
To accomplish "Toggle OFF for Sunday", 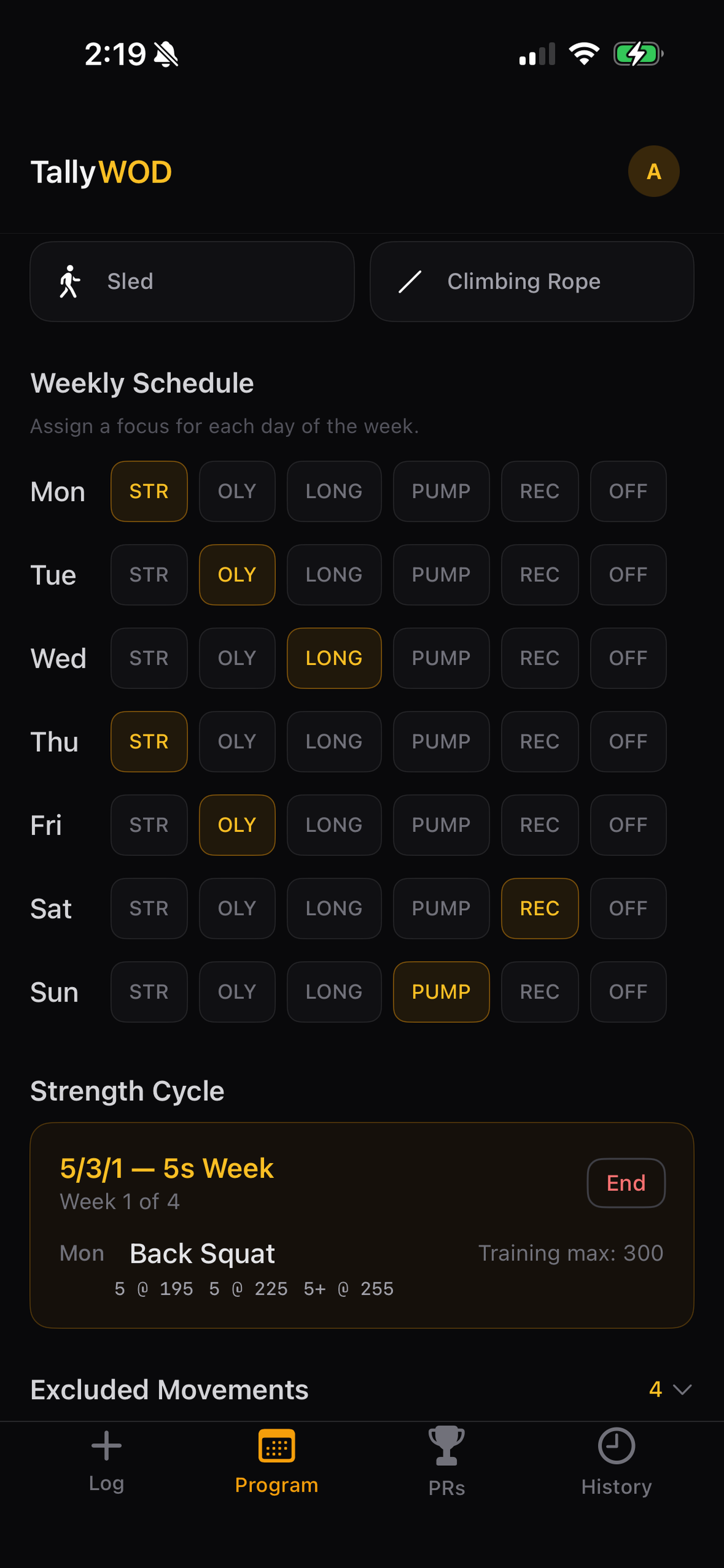I will 628,992.
